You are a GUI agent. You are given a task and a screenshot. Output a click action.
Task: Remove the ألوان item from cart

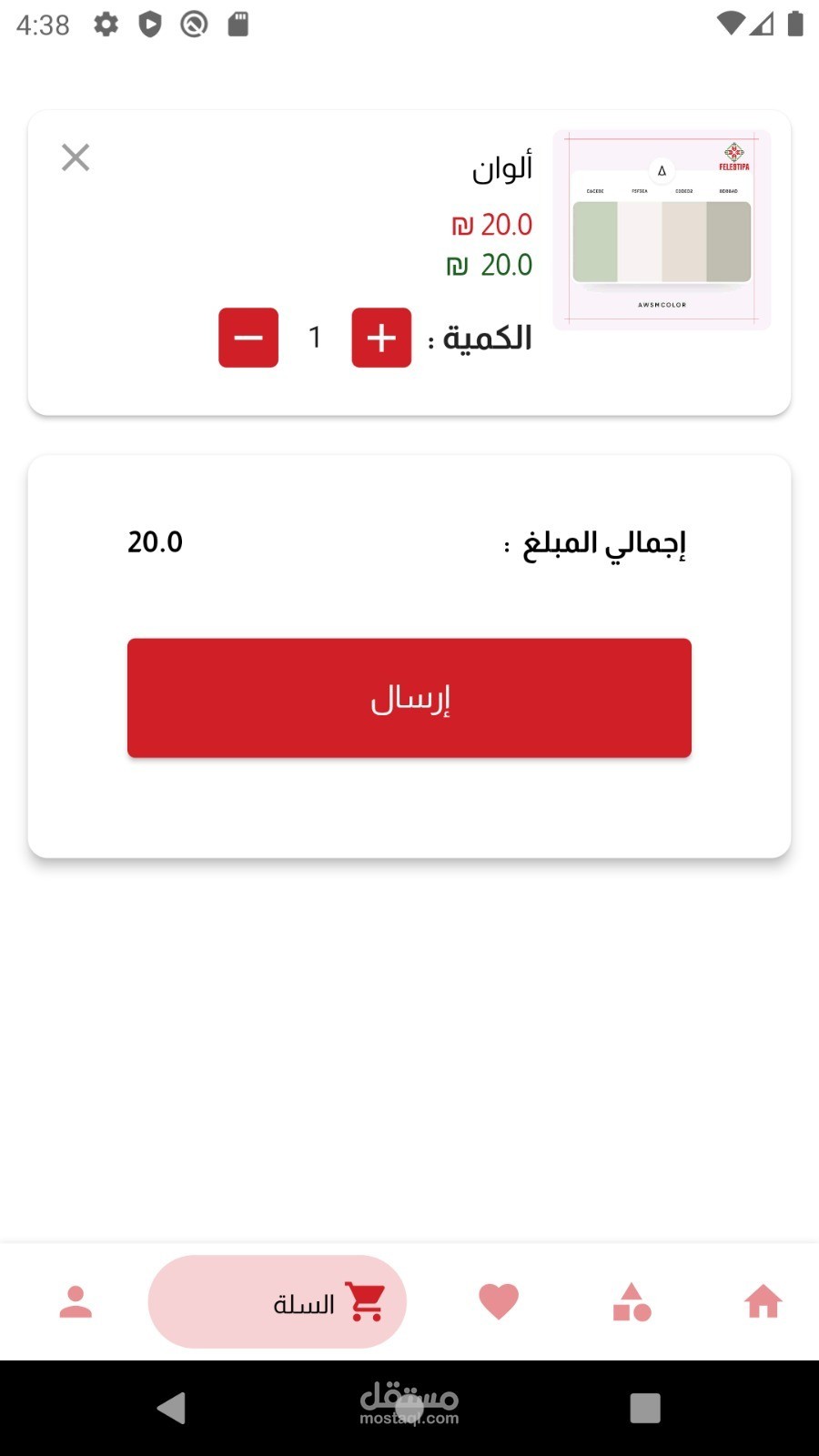coord(76,157)
